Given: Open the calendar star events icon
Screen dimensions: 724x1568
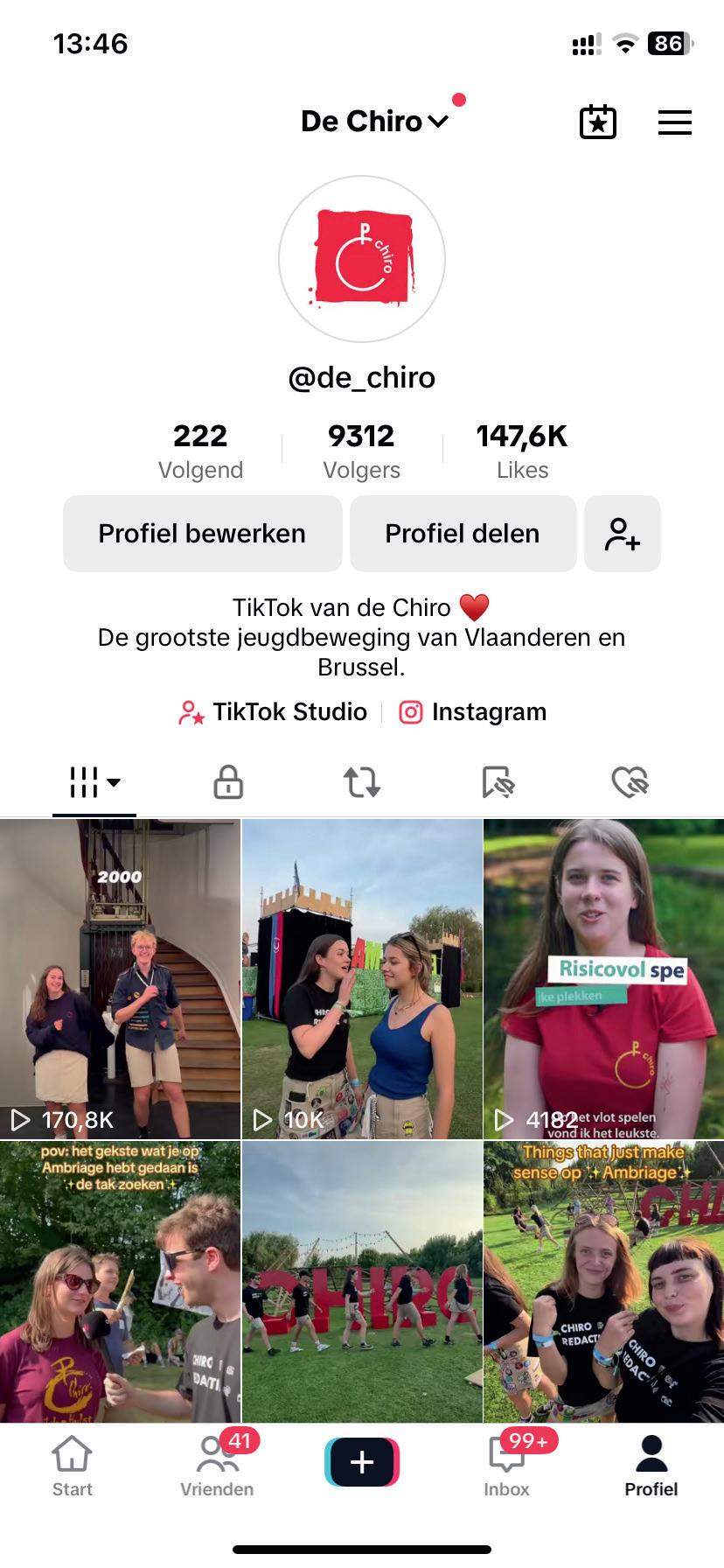Looking at the screenshot, I should click(x=598, y=122).
